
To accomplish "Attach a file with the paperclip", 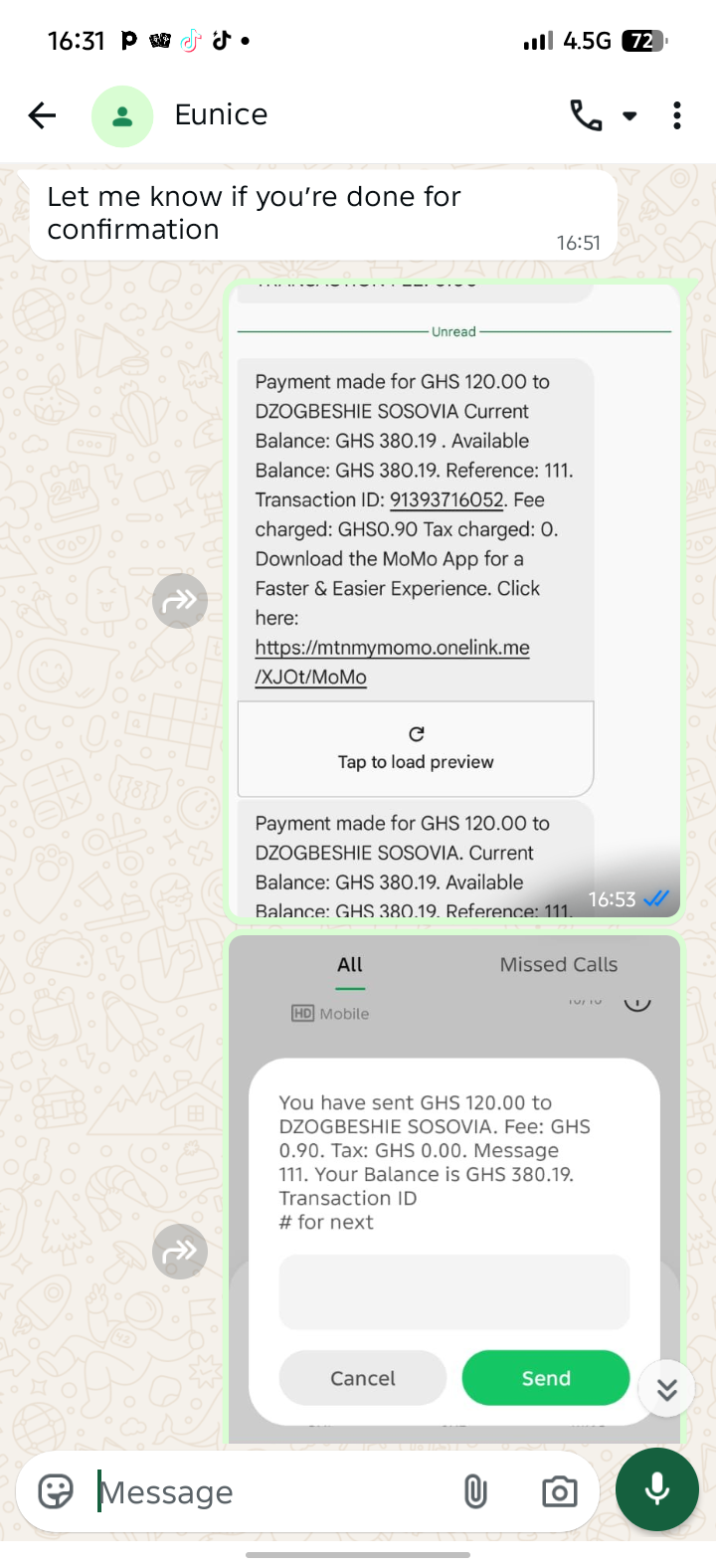I will (475, 1491).
